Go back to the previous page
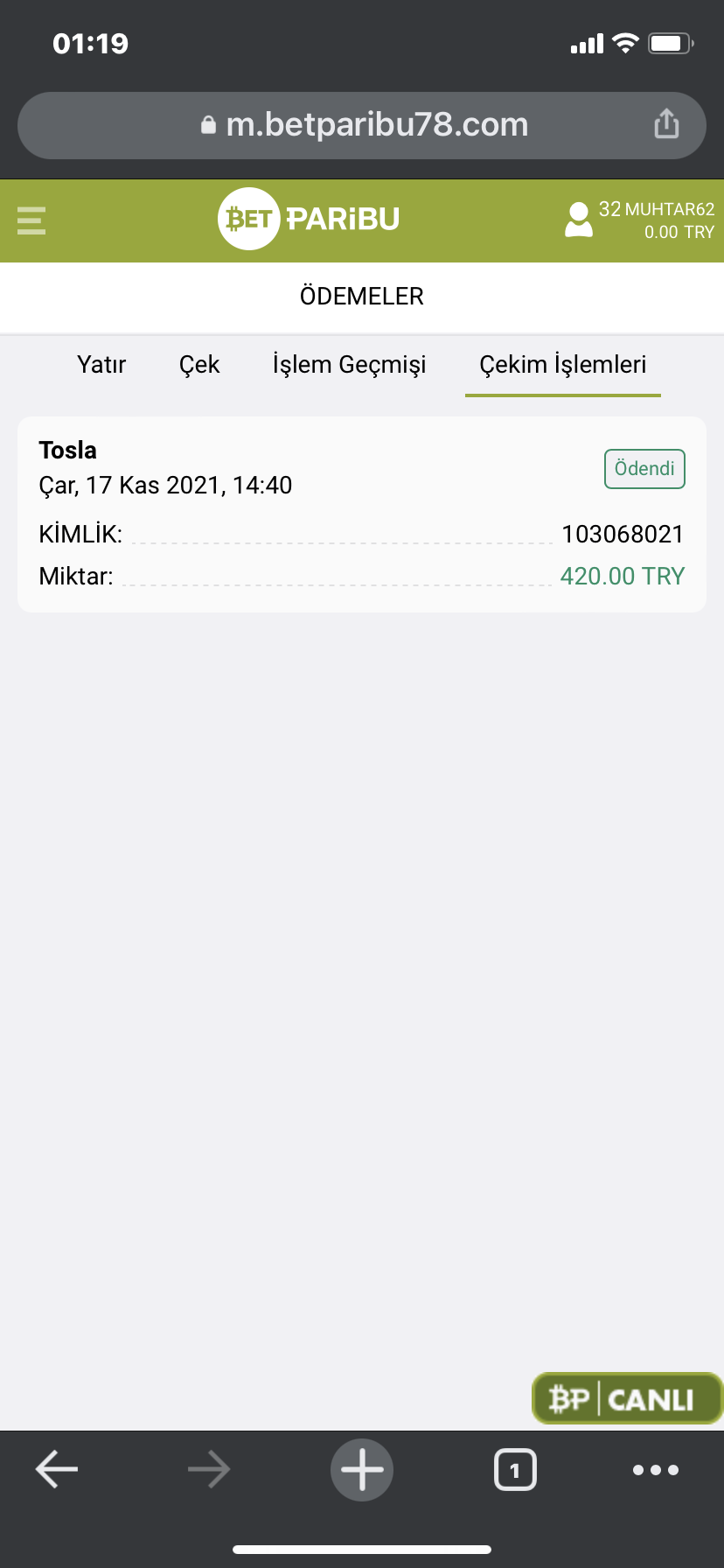The width and height of the screenshot is (724, 1568). 57,1469
